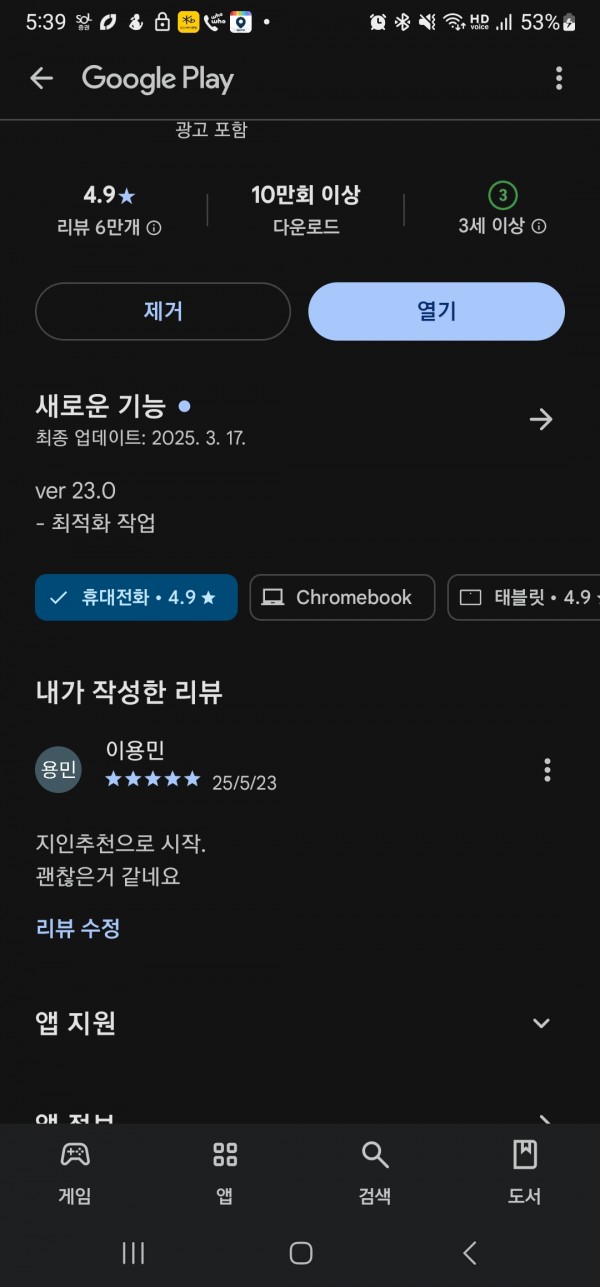Tap the system home button
Screen dimensions: 600x1287
(300, 1252)
